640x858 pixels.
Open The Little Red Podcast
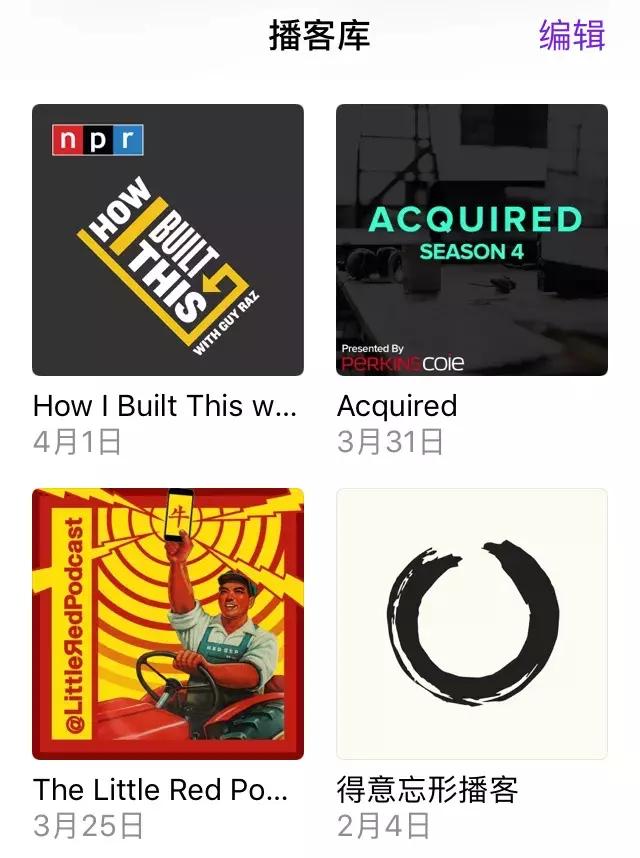click(x=168, y=624)
